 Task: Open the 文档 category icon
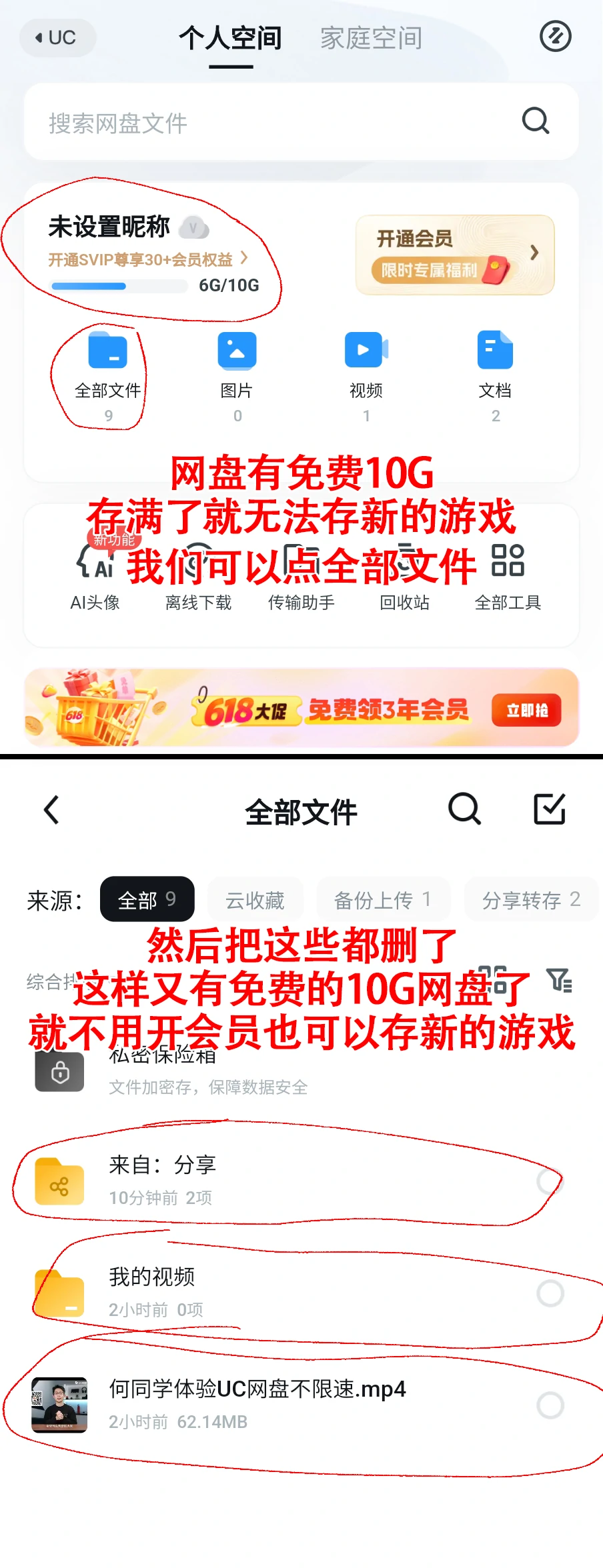click(494, 351)
